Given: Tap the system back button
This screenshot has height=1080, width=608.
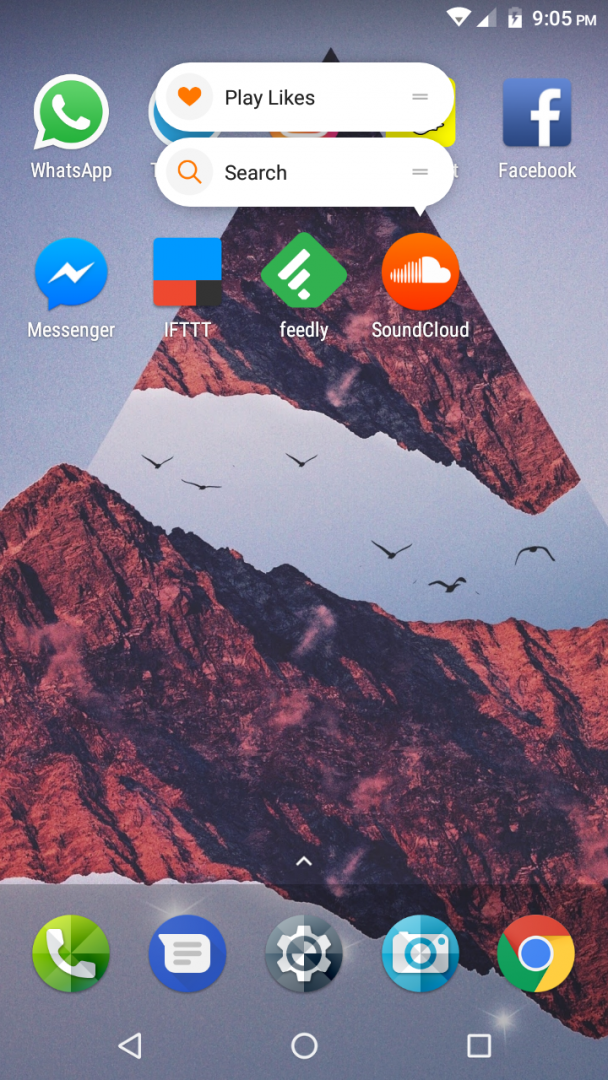Looking at the screenshot, I should pos(129,1046).
